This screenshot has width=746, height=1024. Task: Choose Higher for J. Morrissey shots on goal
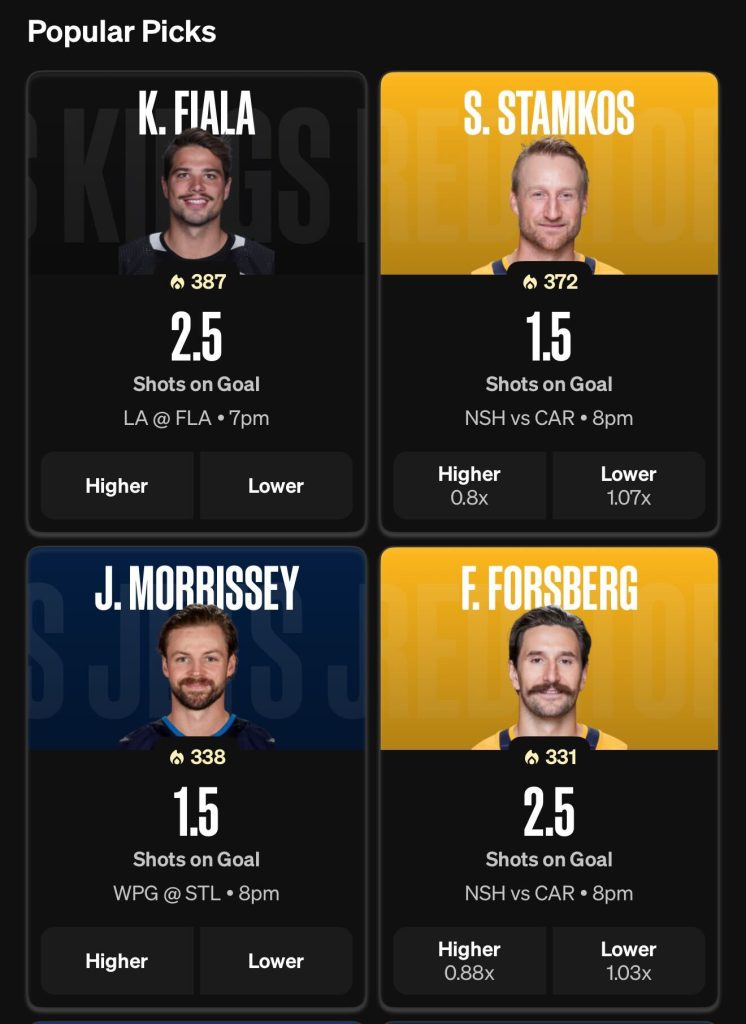coord(117,961)
